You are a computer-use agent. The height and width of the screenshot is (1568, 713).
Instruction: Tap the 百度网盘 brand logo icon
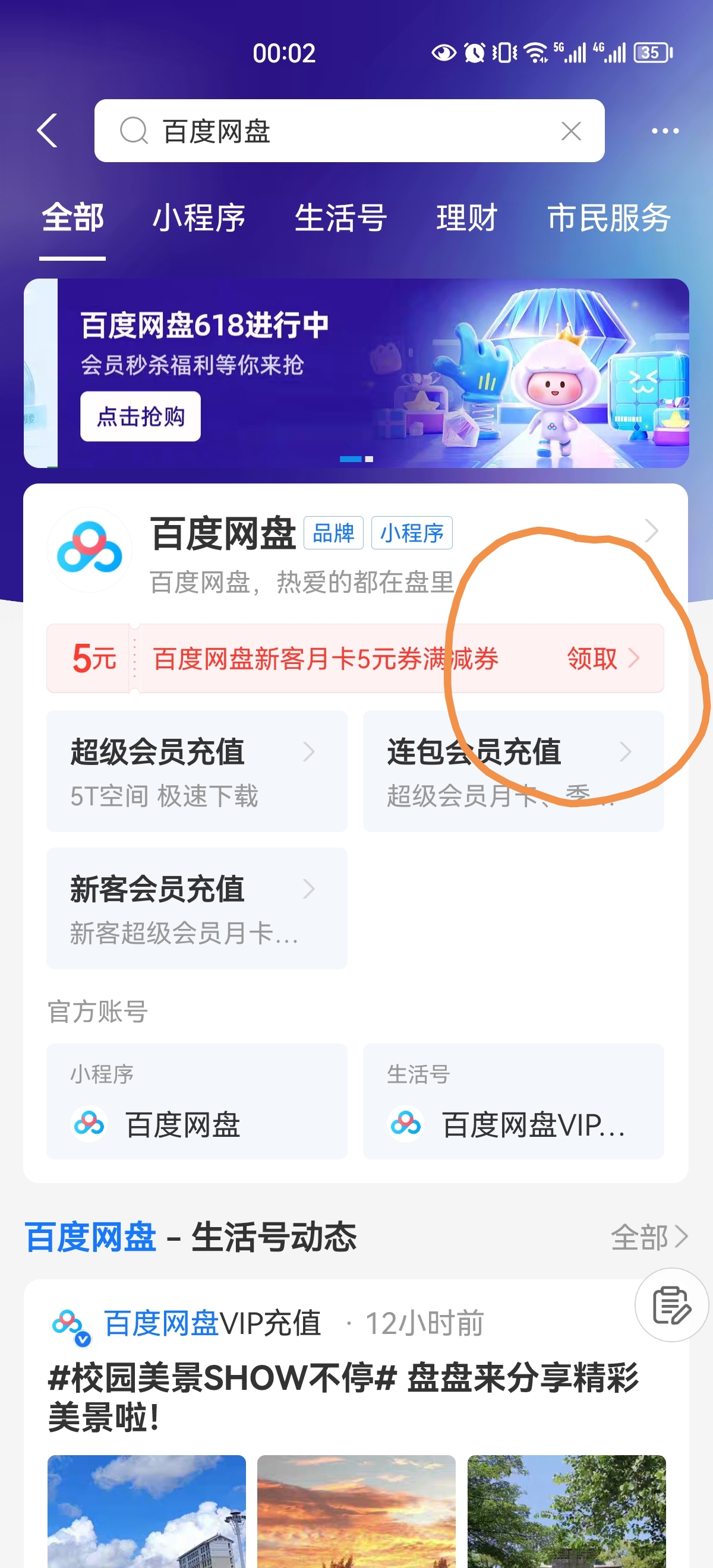tap(89, 548)
